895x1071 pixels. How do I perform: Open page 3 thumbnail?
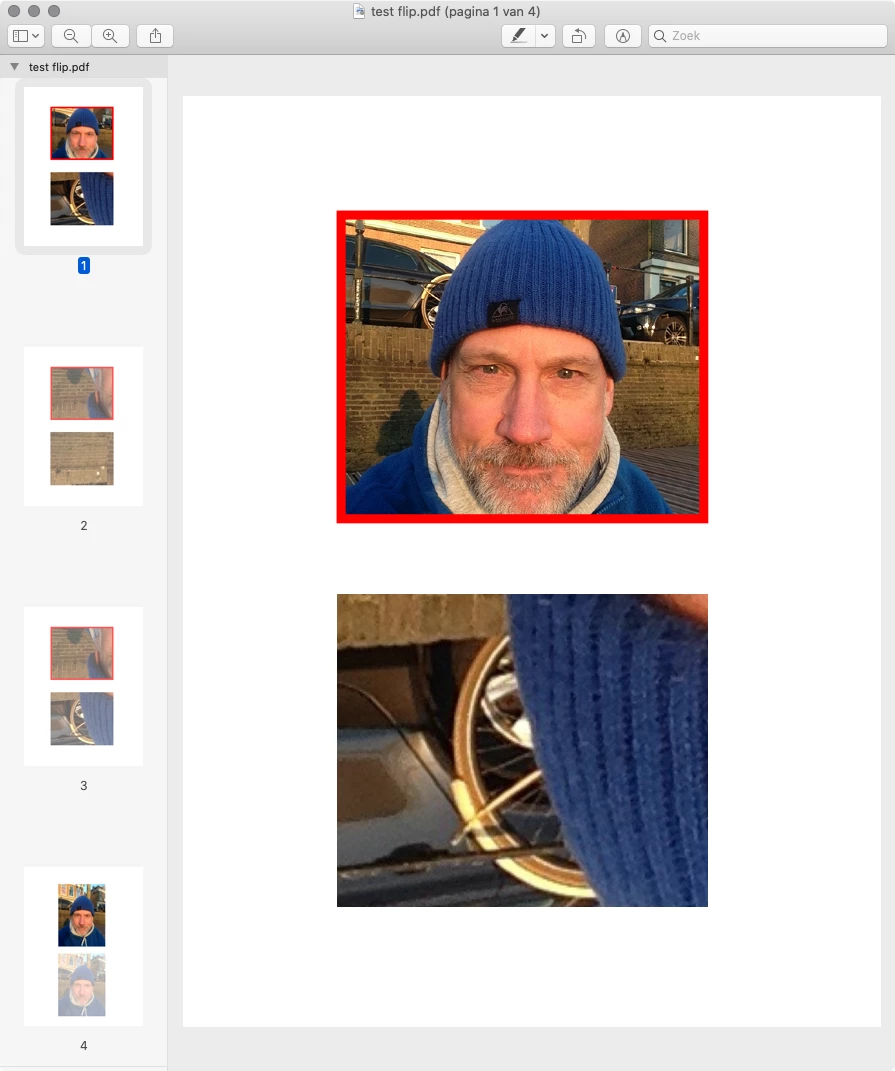tap(83, 686)
